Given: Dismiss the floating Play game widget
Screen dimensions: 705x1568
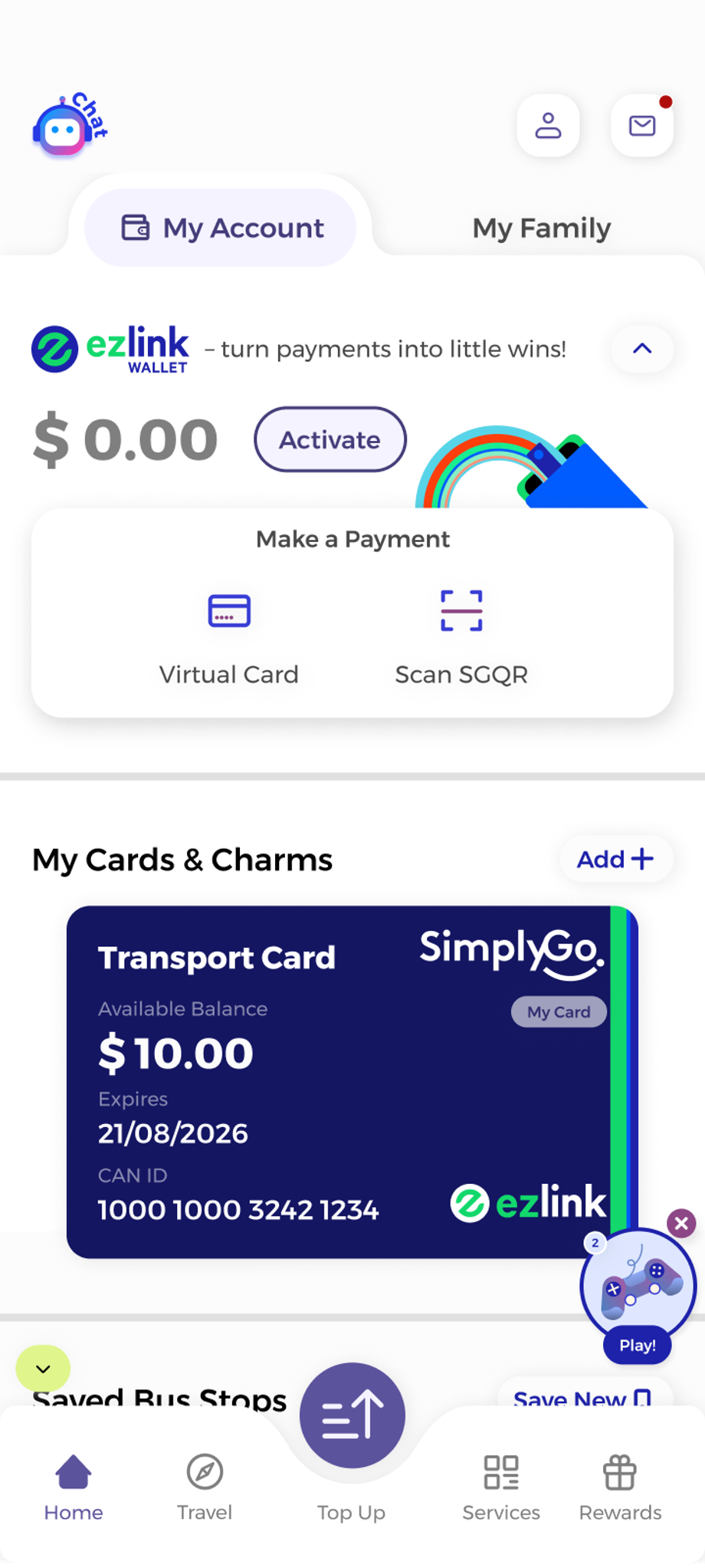Looking at the screenshot, I should coord(681,1223).
